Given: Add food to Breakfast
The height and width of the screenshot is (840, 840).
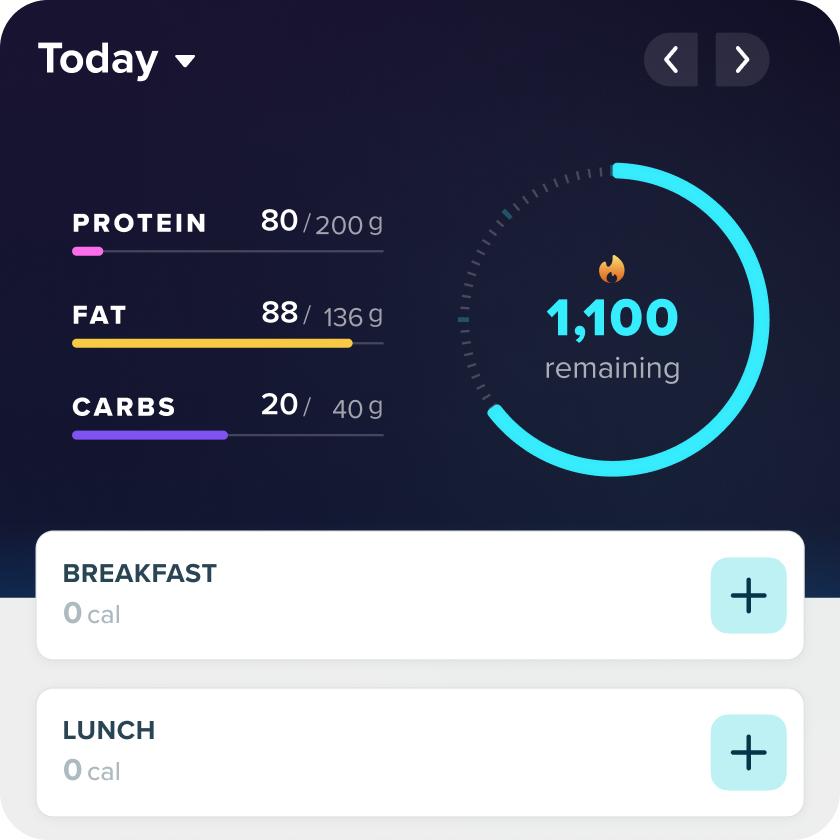Looking at the screenshot, I should coord(748,595).
